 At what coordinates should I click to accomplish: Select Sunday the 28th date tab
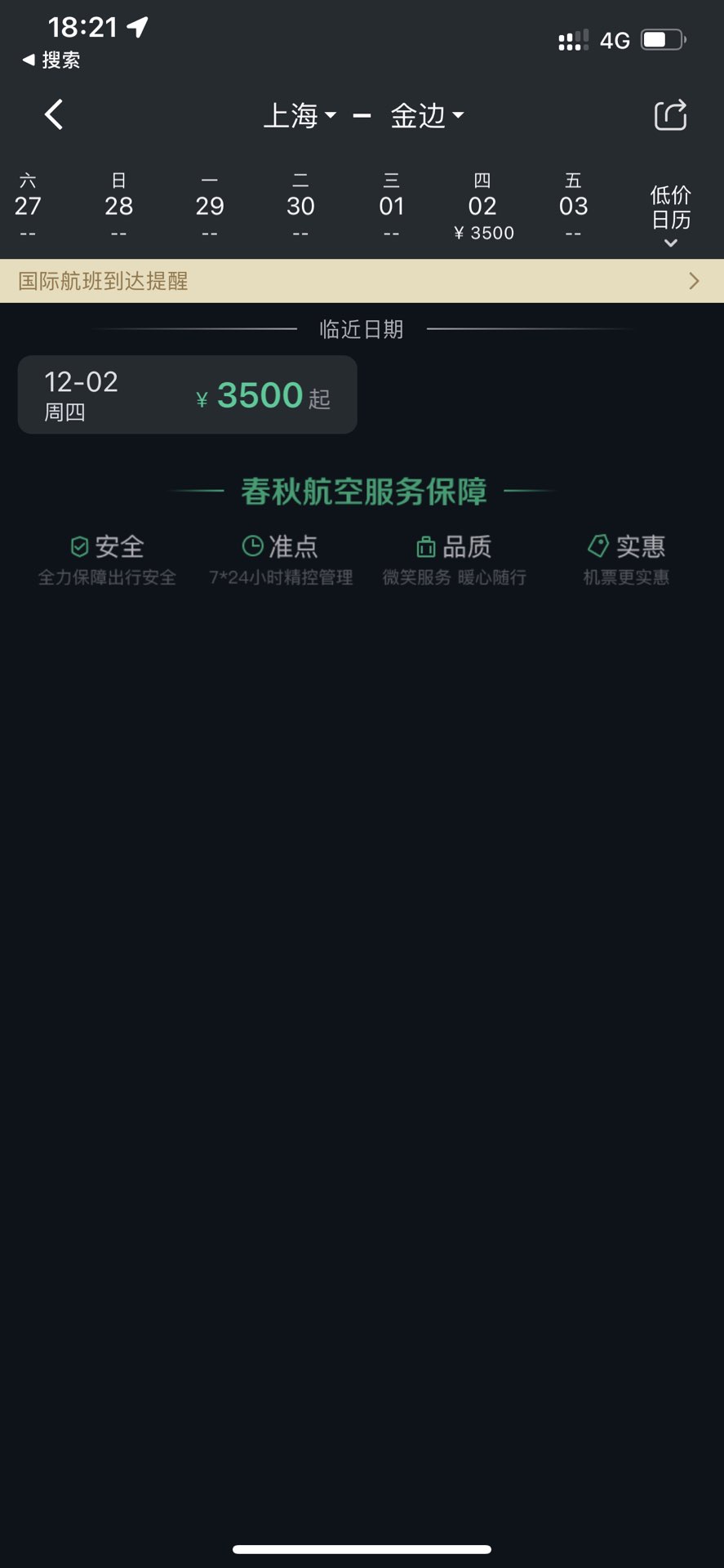(x=118, y=206)
